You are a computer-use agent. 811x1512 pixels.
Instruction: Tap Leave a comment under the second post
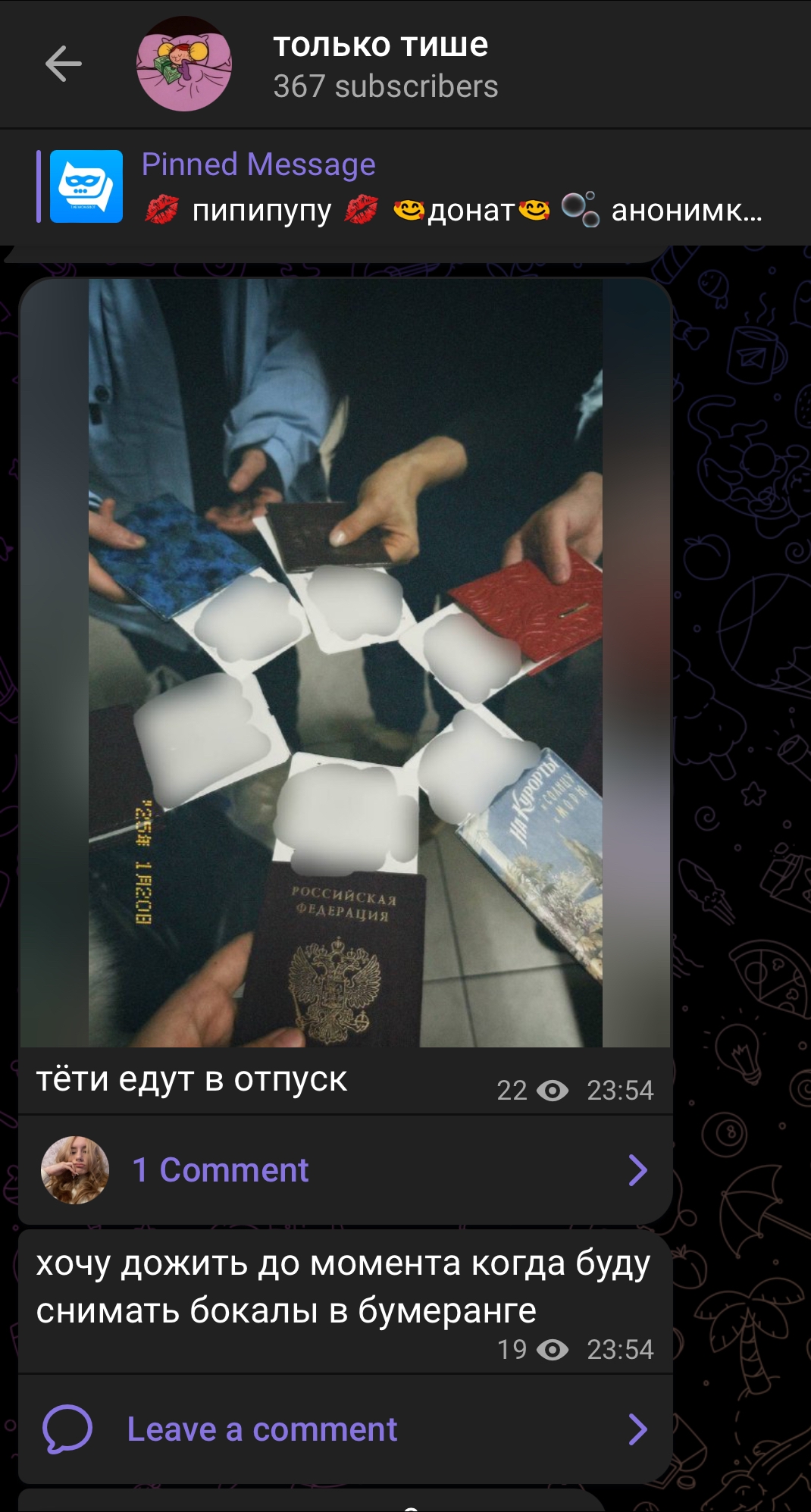[346, 1429]
